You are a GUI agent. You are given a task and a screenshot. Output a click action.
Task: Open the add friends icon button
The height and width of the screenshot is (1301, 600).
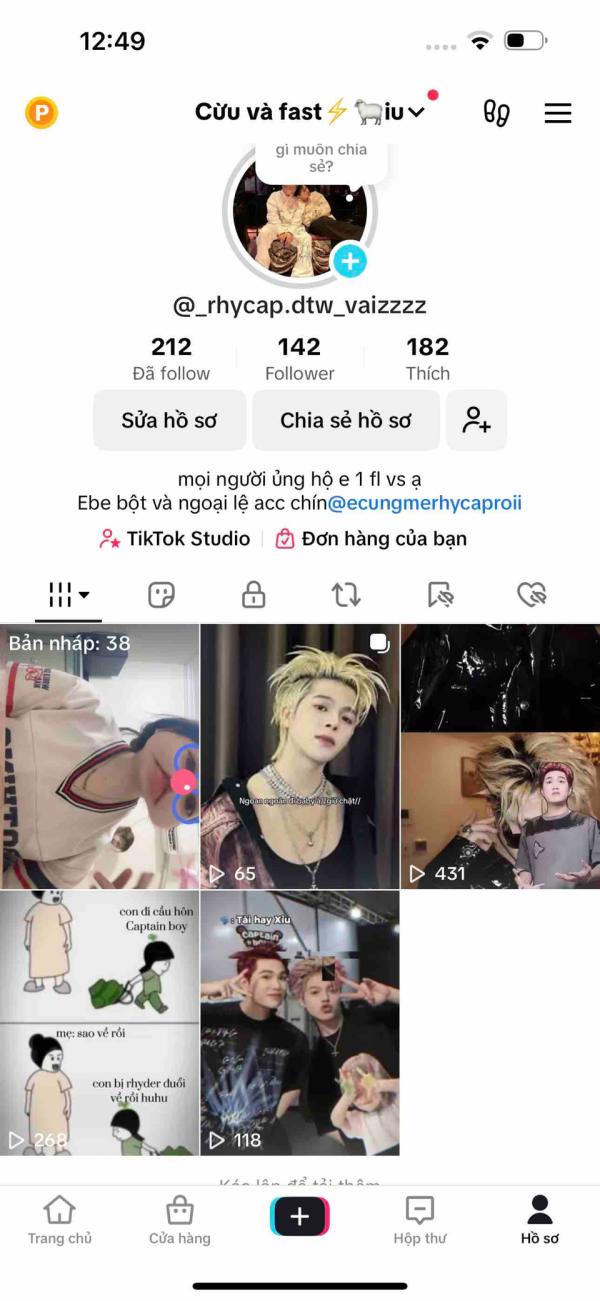pos(476,420)
